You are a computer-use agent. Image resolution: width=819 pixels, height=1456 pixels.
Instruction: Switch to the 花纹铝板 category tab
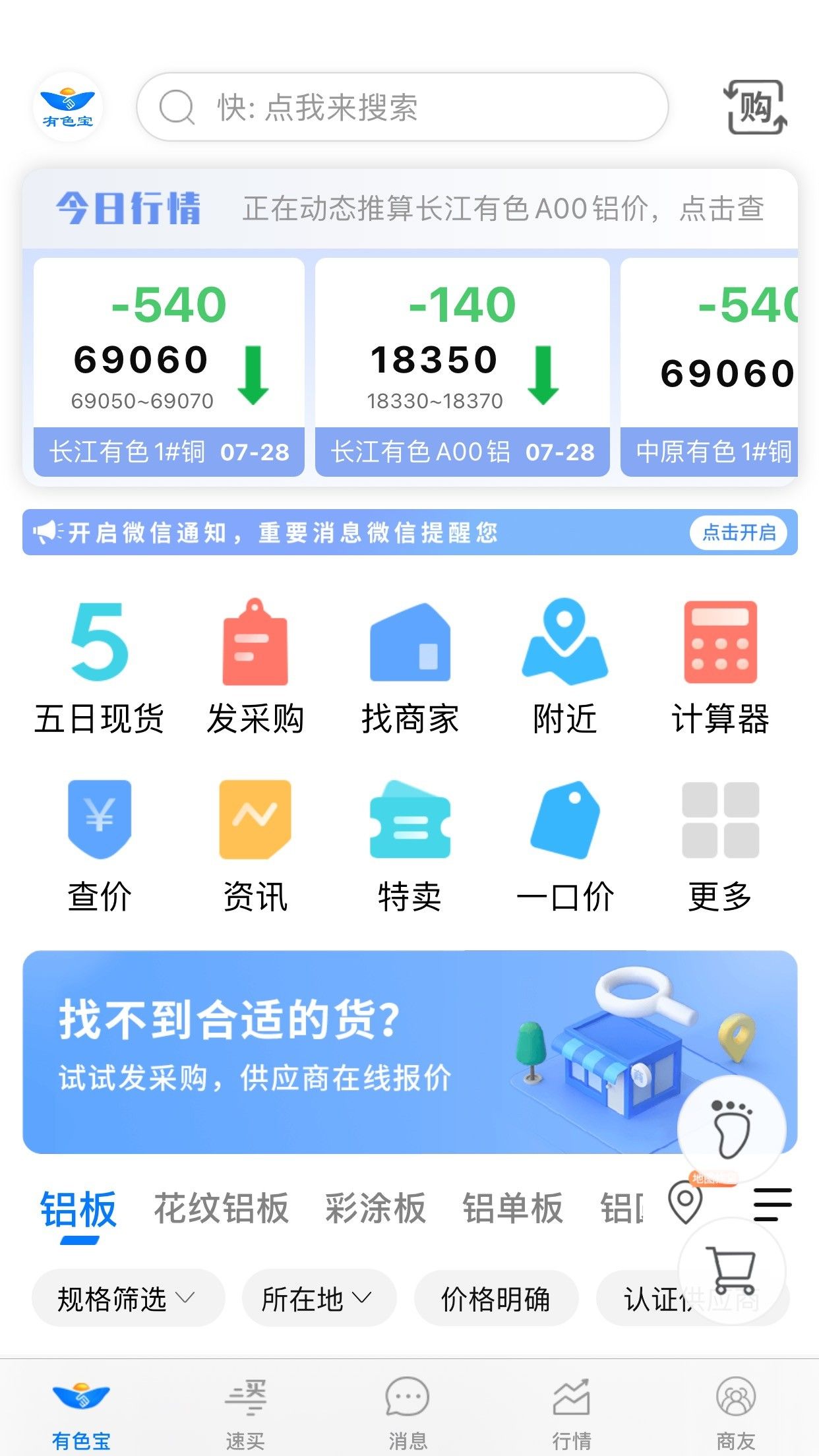[222, 1208]
